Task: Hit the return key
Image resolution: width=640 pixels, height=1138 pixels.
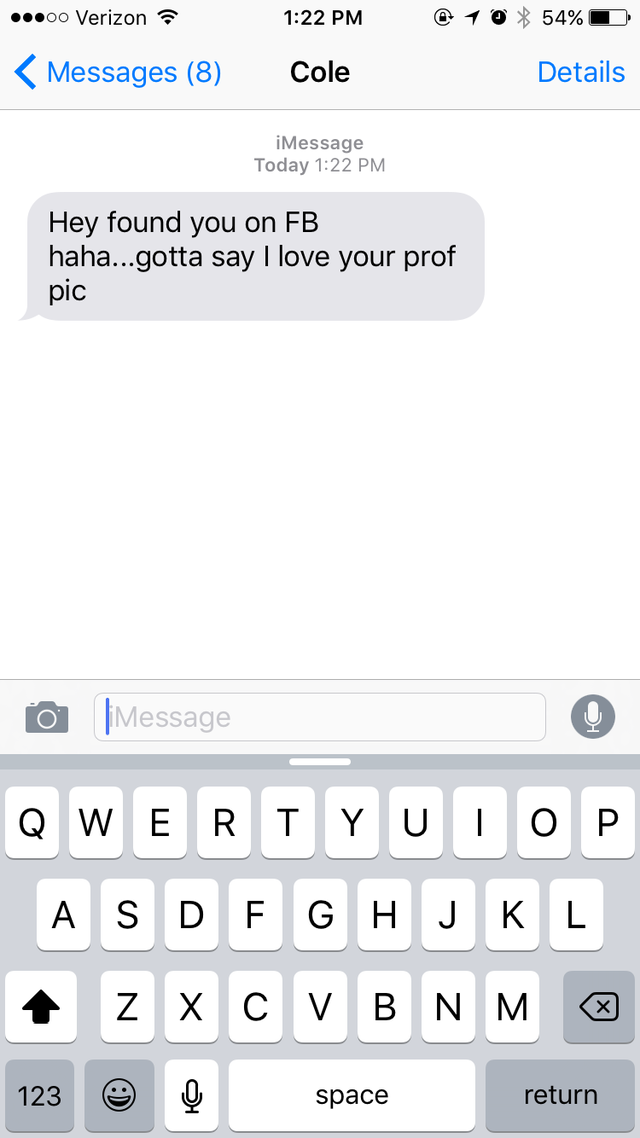Action: 560,1095
